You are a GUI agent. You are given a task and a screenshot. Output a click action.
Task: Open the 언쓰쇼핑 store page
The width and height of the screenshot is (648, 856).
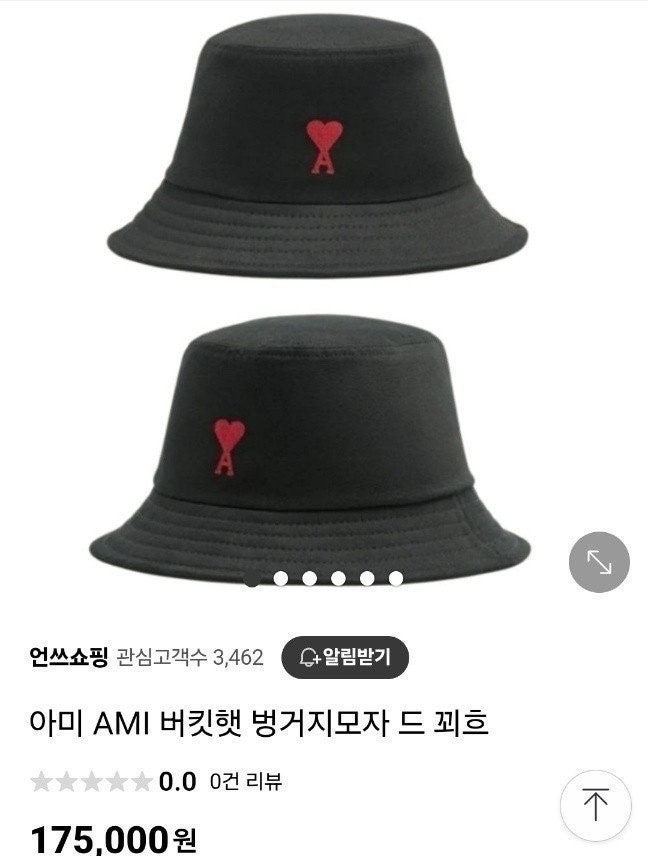pyautogui.click(x=69, y=657)
